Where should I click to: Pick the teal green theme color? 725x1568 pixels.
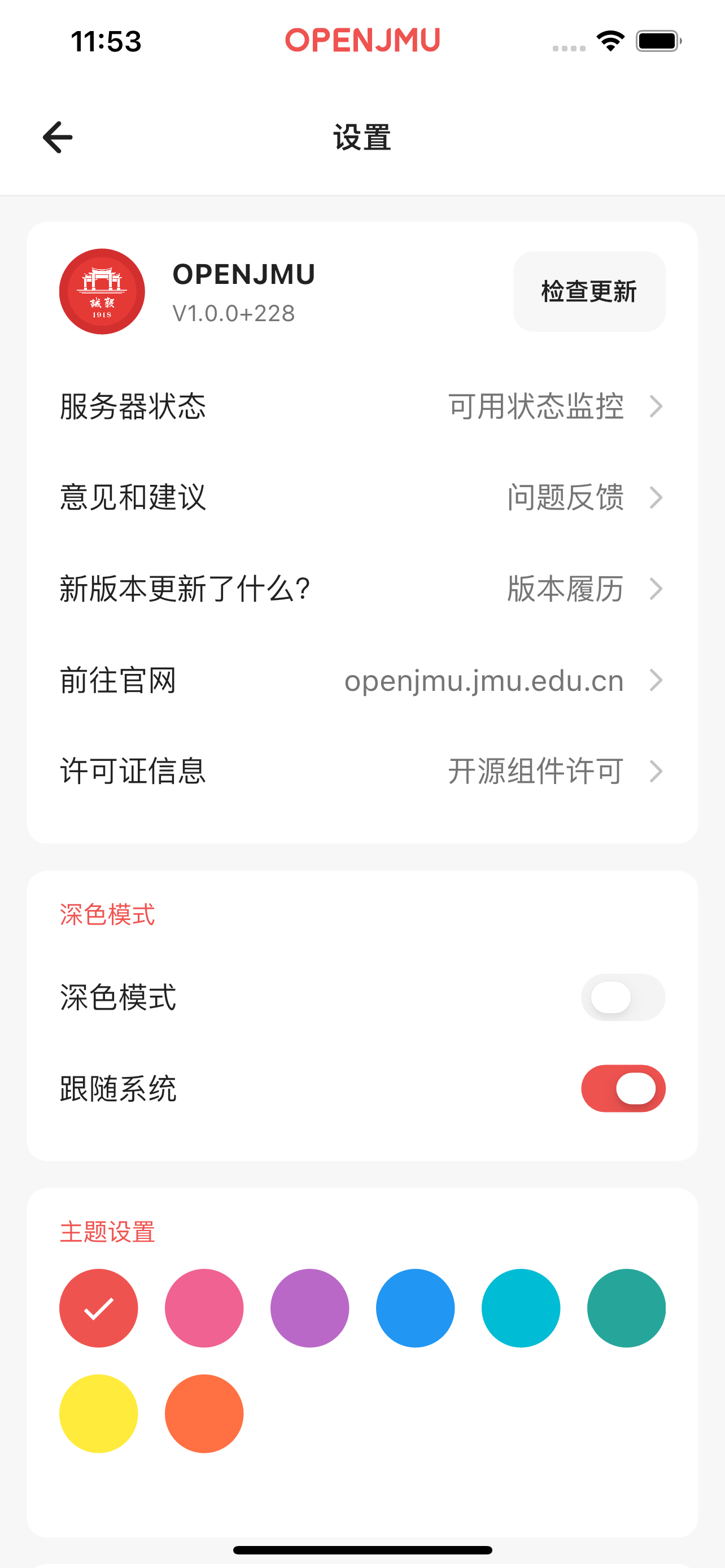[626, 1308]
